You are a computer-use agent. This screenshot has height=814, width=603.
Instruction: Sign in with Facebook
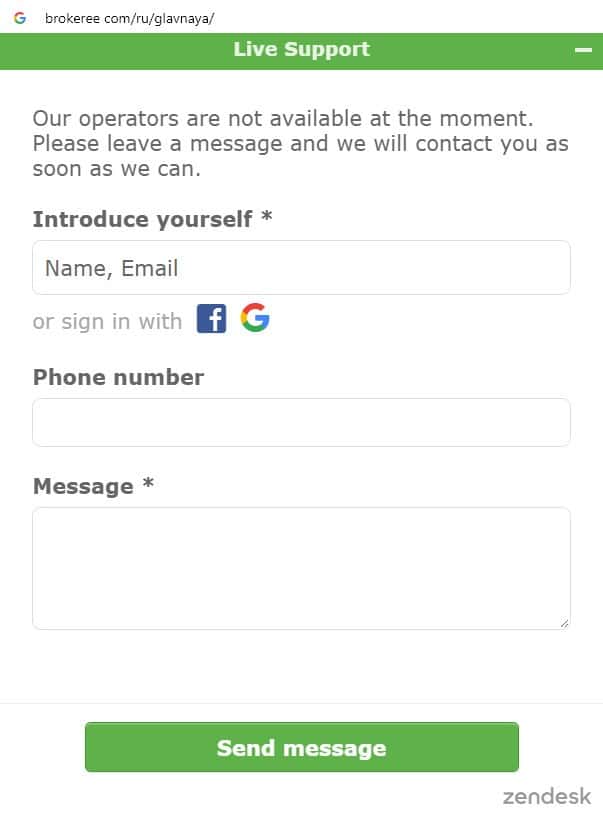click(211, 319)
